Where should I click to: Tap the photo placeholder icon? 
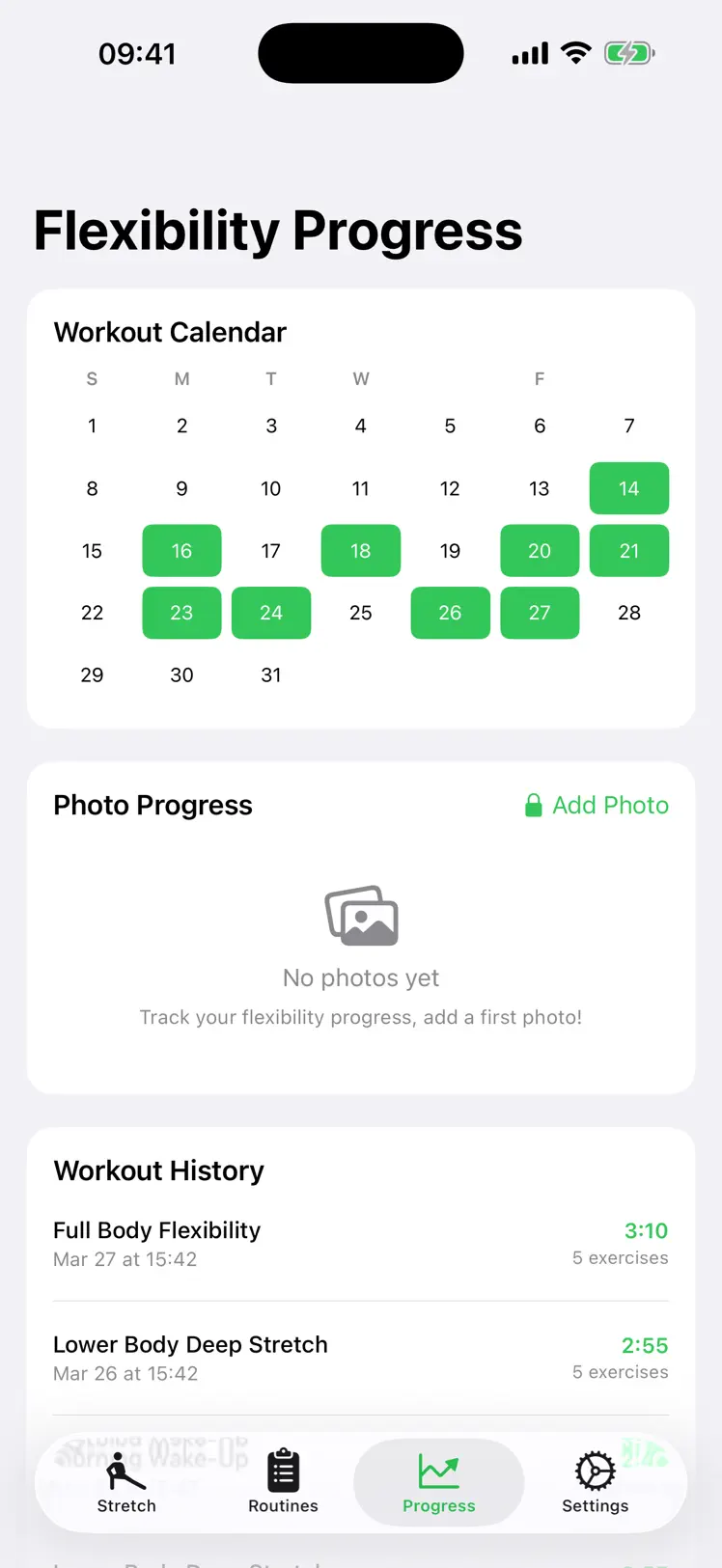pos(361,915)
